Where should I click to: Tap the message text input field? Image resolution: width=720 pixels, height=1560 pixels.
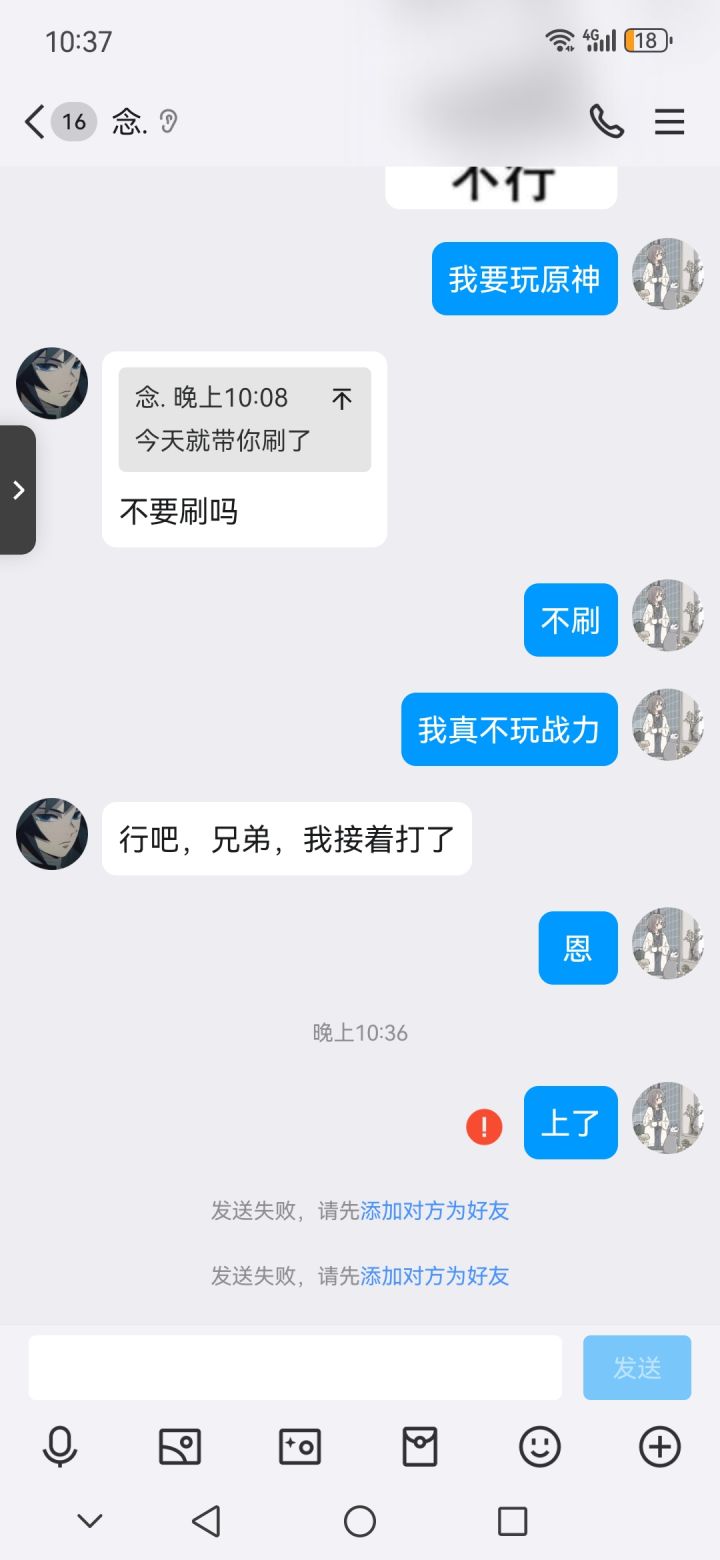[295, 1367]
